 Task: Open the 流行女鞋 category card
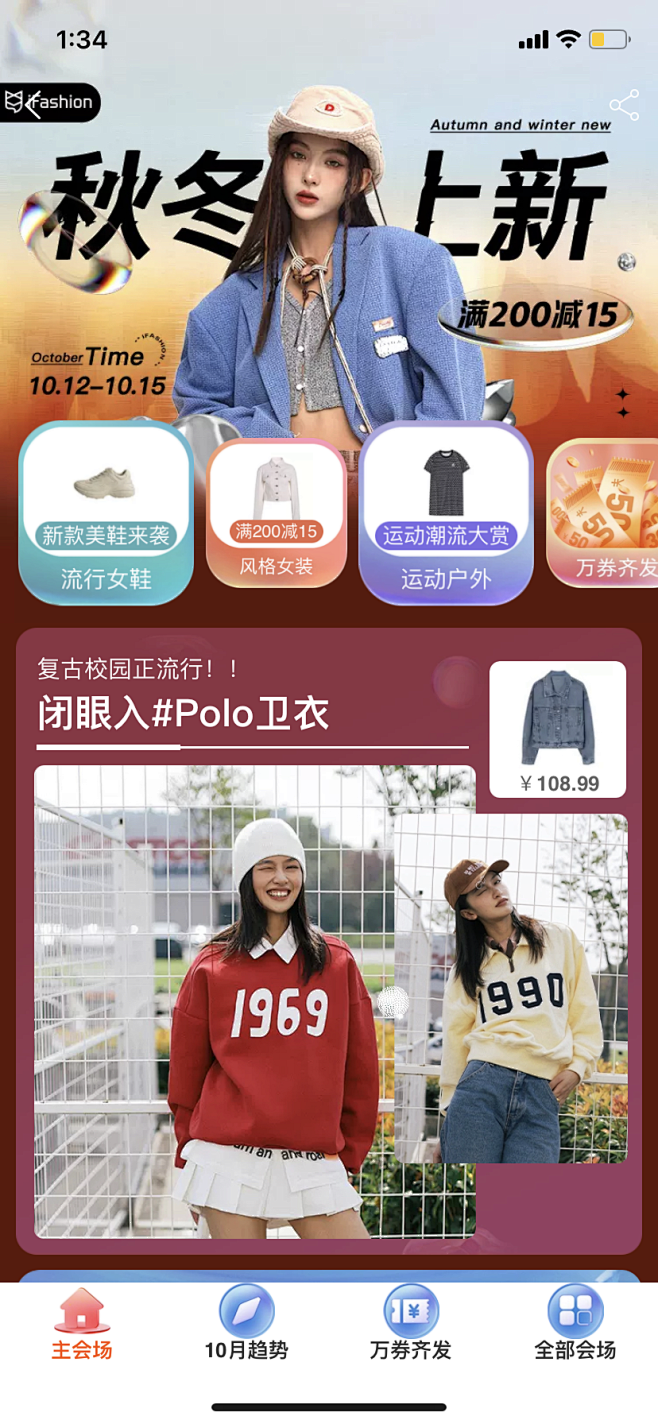pos(106,513)
